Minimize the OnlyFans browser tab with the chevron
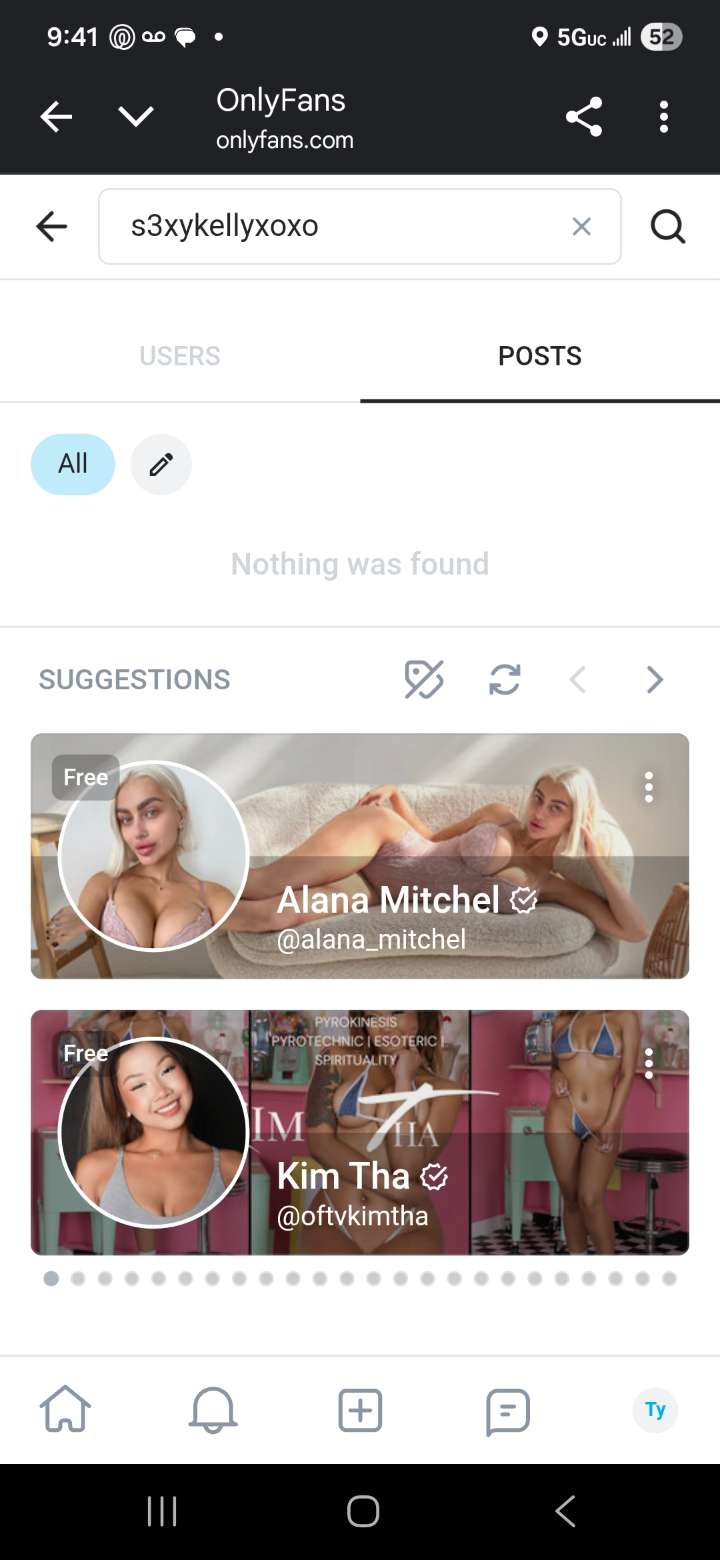 pyautogui.click(x=136, y=118)
